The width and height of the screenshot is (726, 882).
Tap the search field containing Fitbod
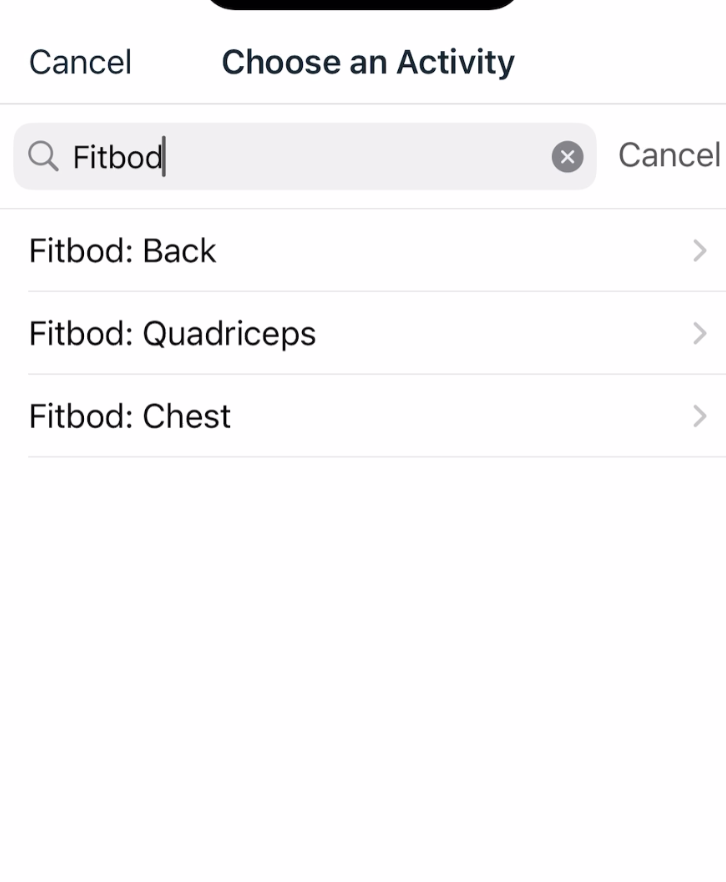[x=300, y=157]
